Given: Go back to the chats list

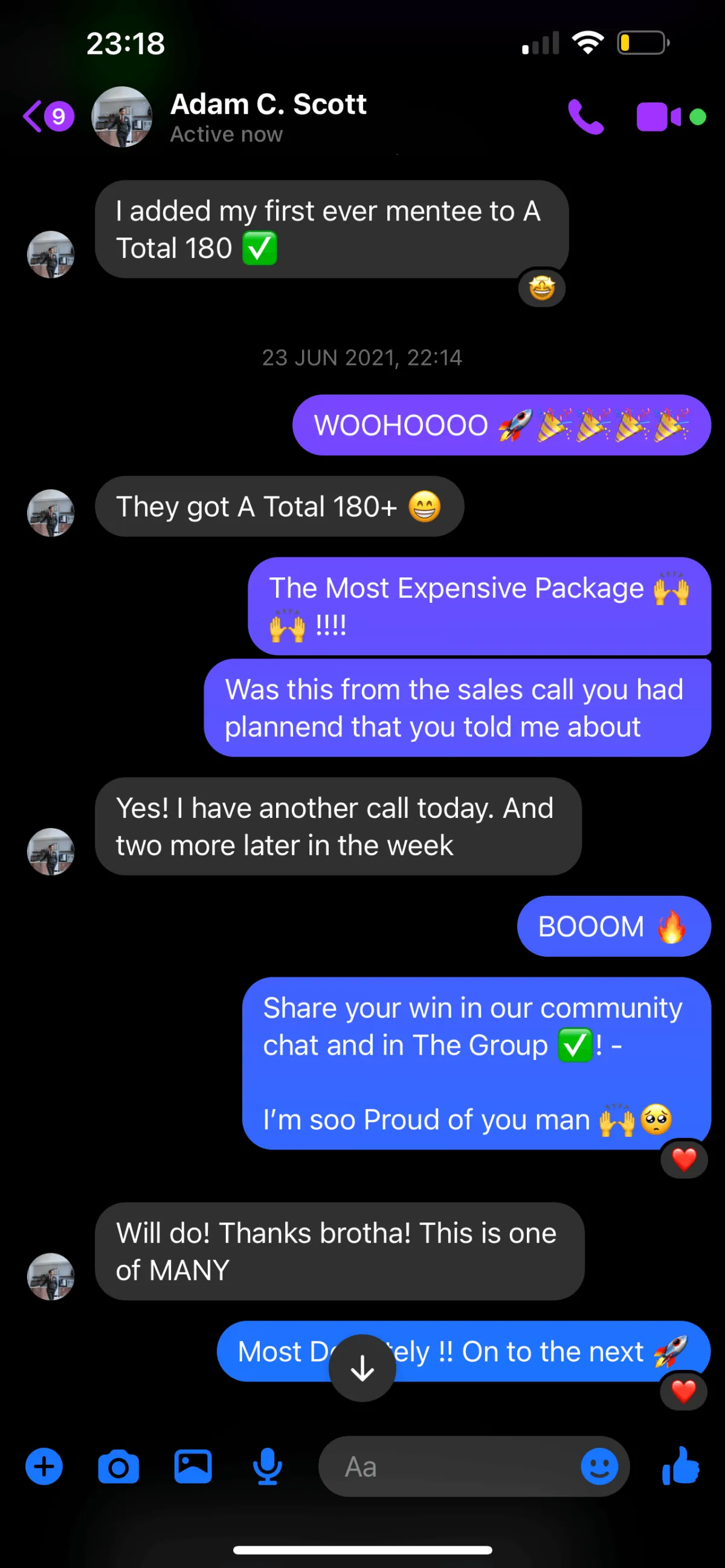Looking at the screenshot, I should pos(48,115).
